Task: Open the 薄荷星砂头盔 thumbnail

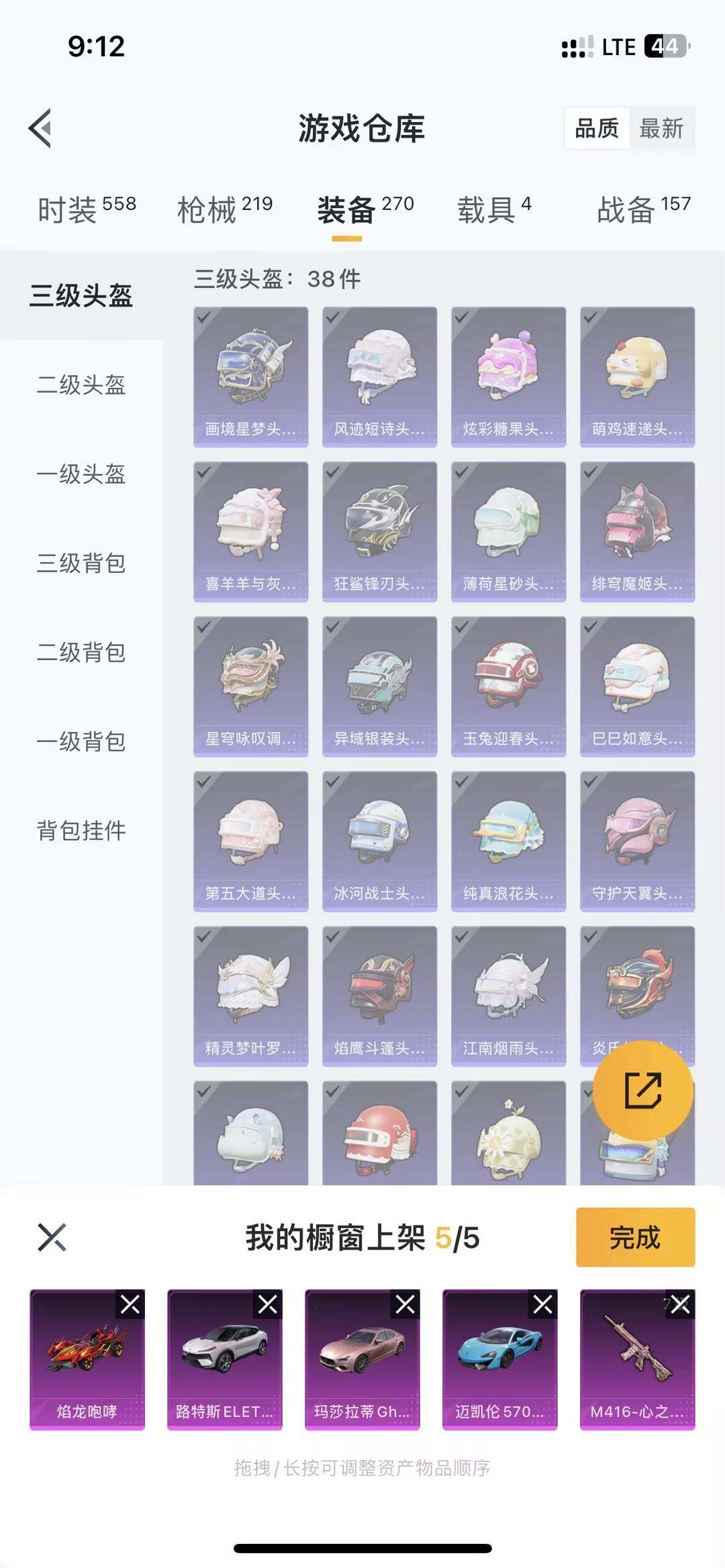Action: 509,530
